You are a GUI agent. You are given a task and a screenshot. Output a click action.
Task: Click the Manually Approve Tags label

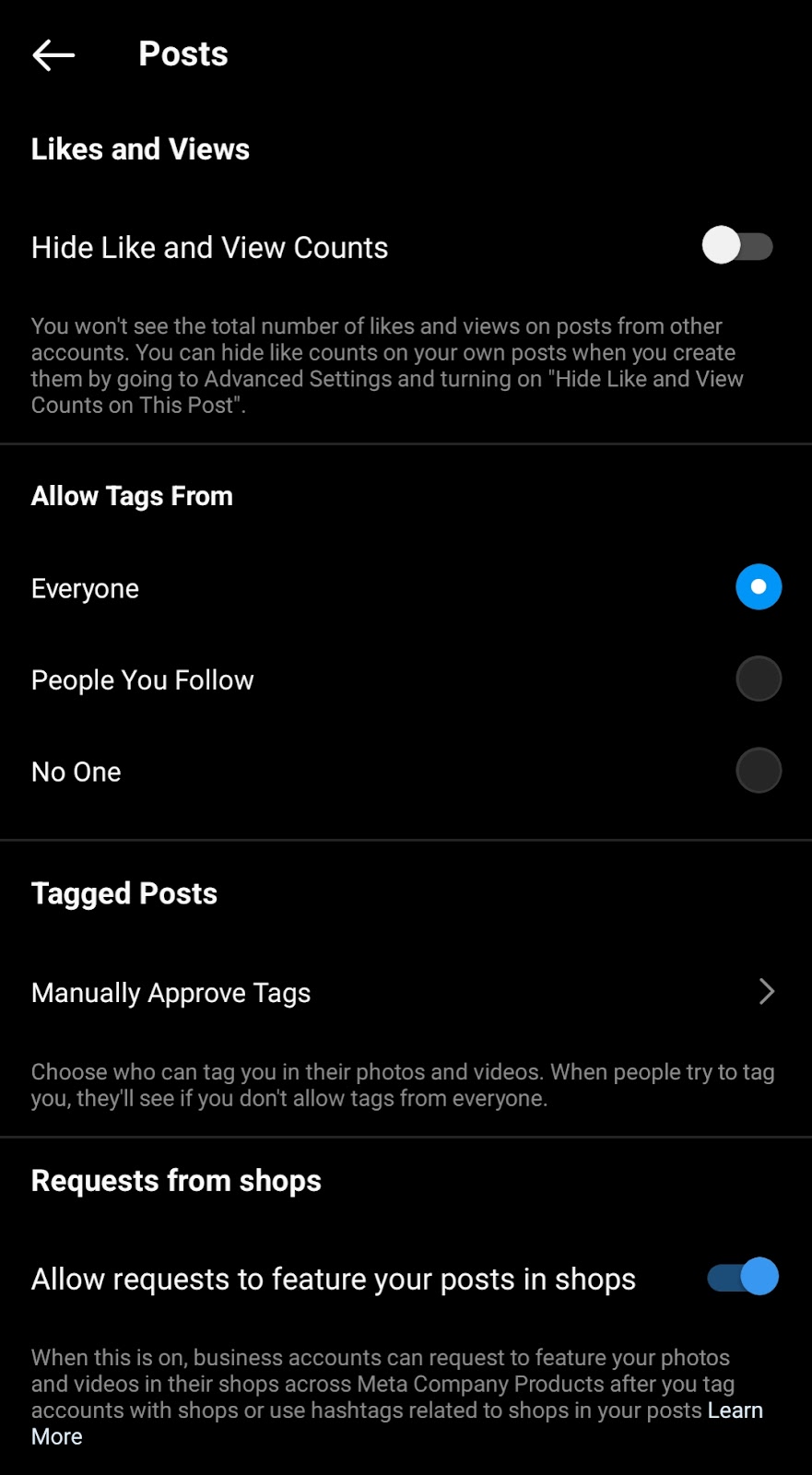pos(171,992)
